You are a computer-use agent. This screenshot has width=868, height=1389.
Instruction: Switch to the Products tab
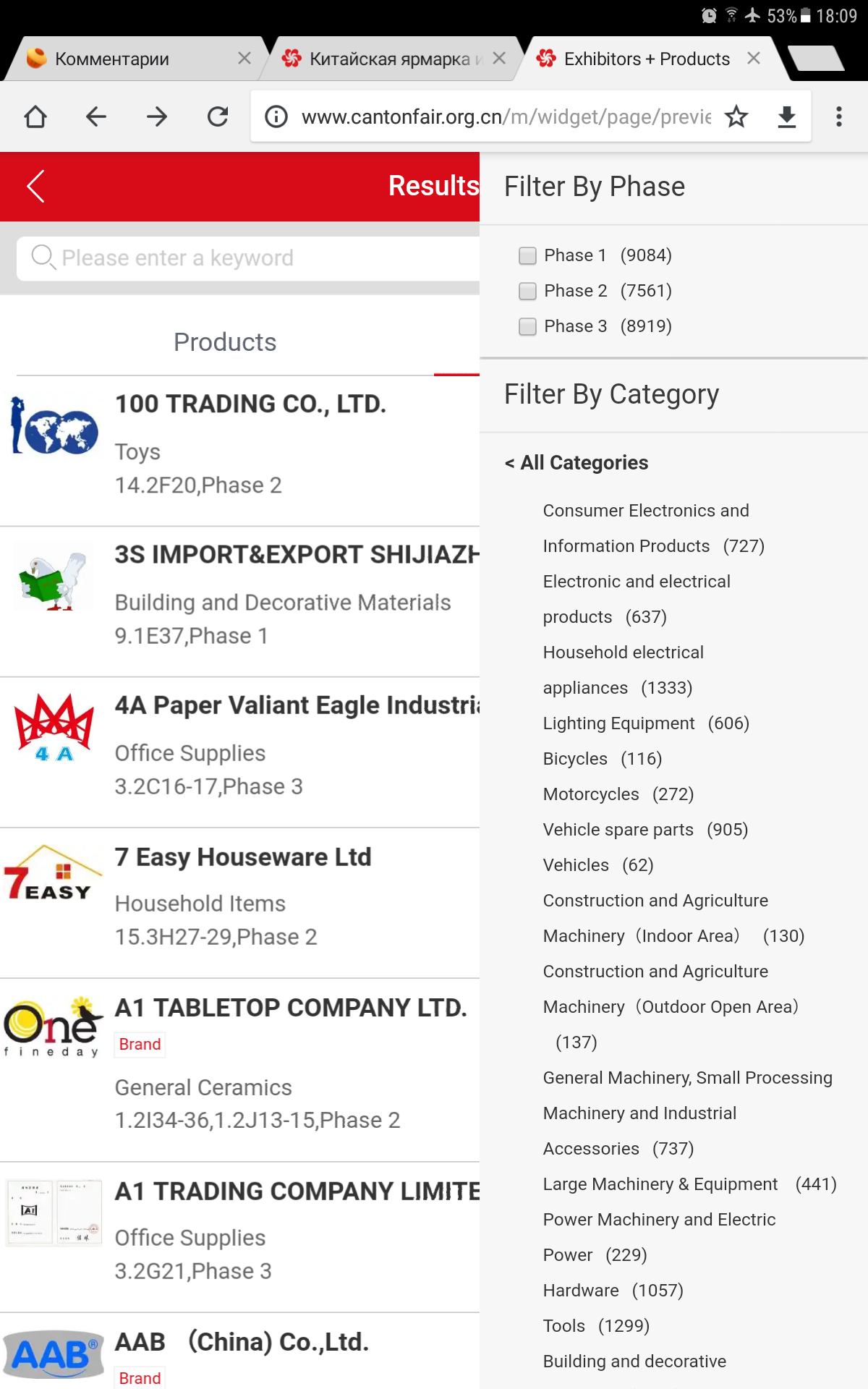point(225,342)
